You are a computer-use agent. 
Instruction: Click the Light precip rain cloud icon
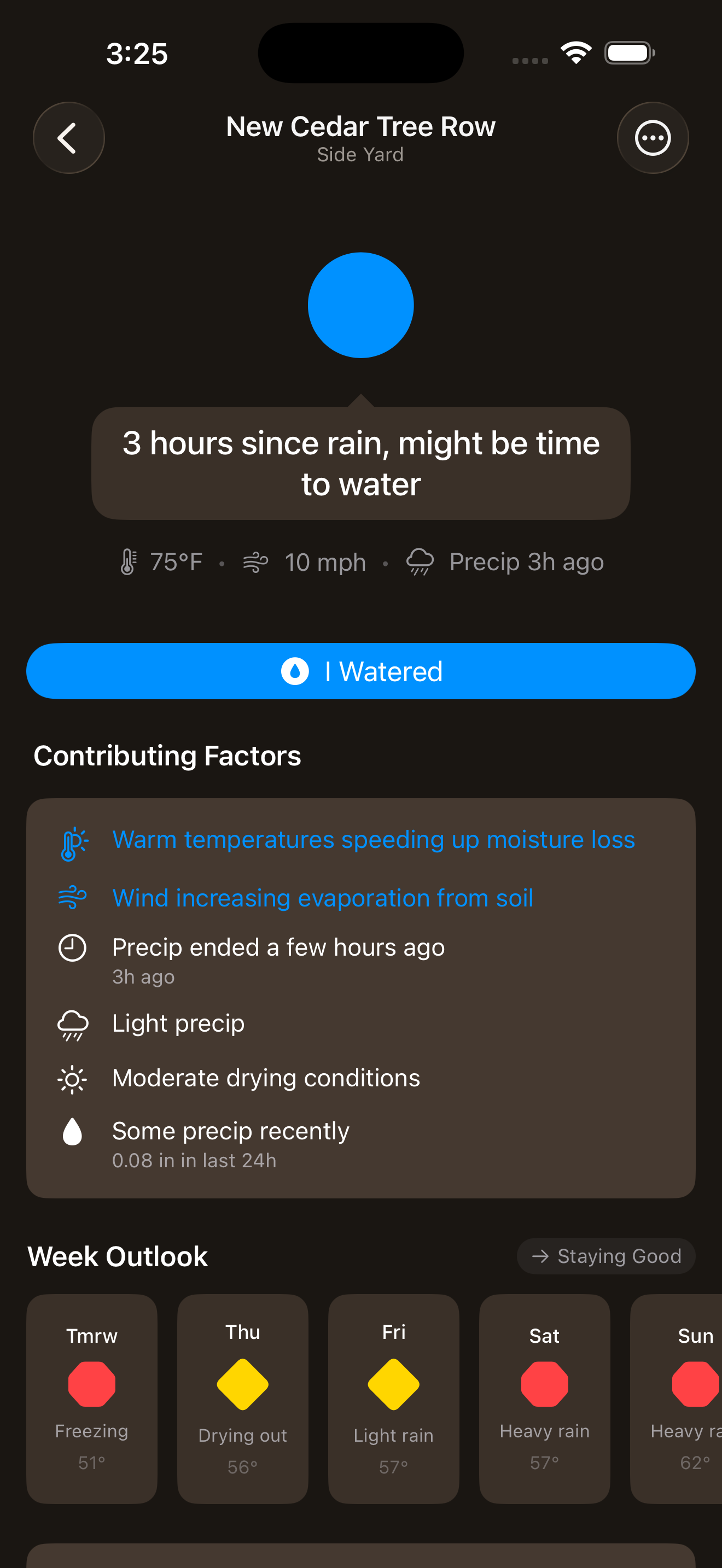(72, 1025)
